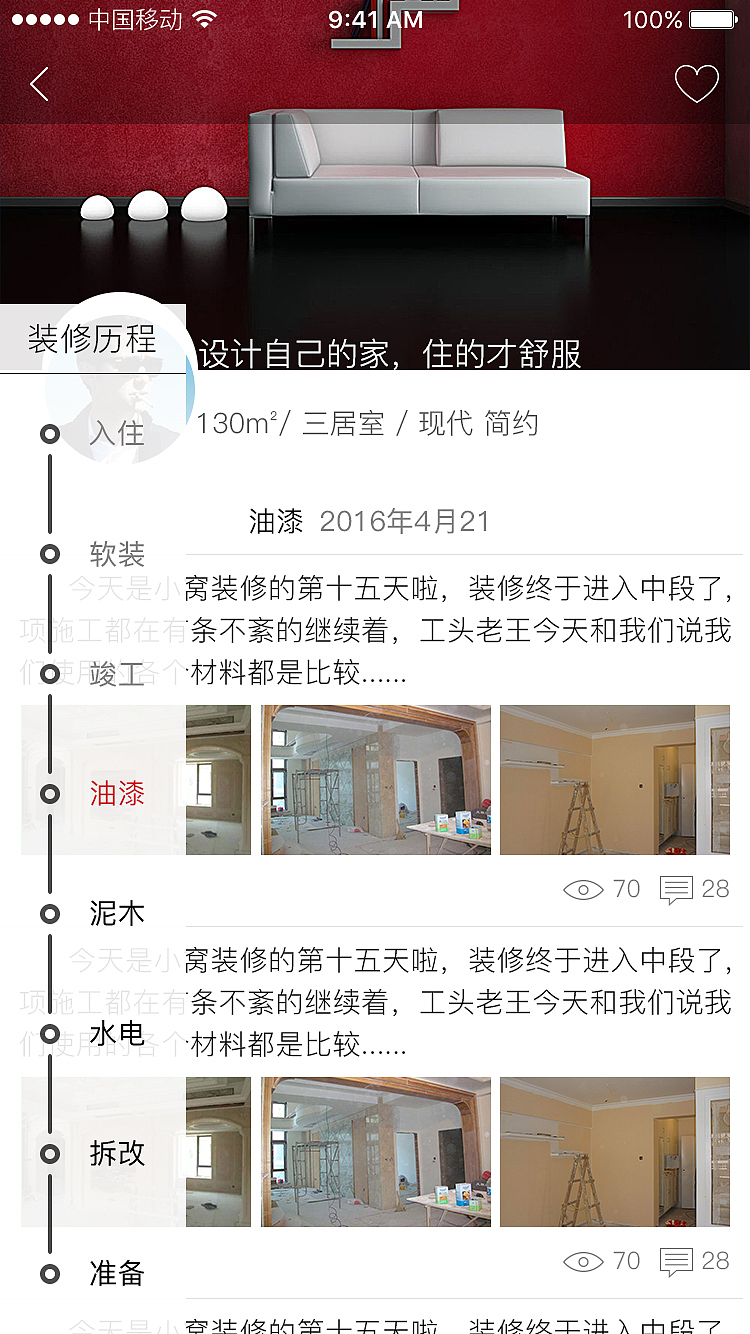Image resolution: width=750 pixels, height=1334 pixels.
Task: Tap the battery indicator showing 100%
Action: pyautogui.click(x=711, y=17)
